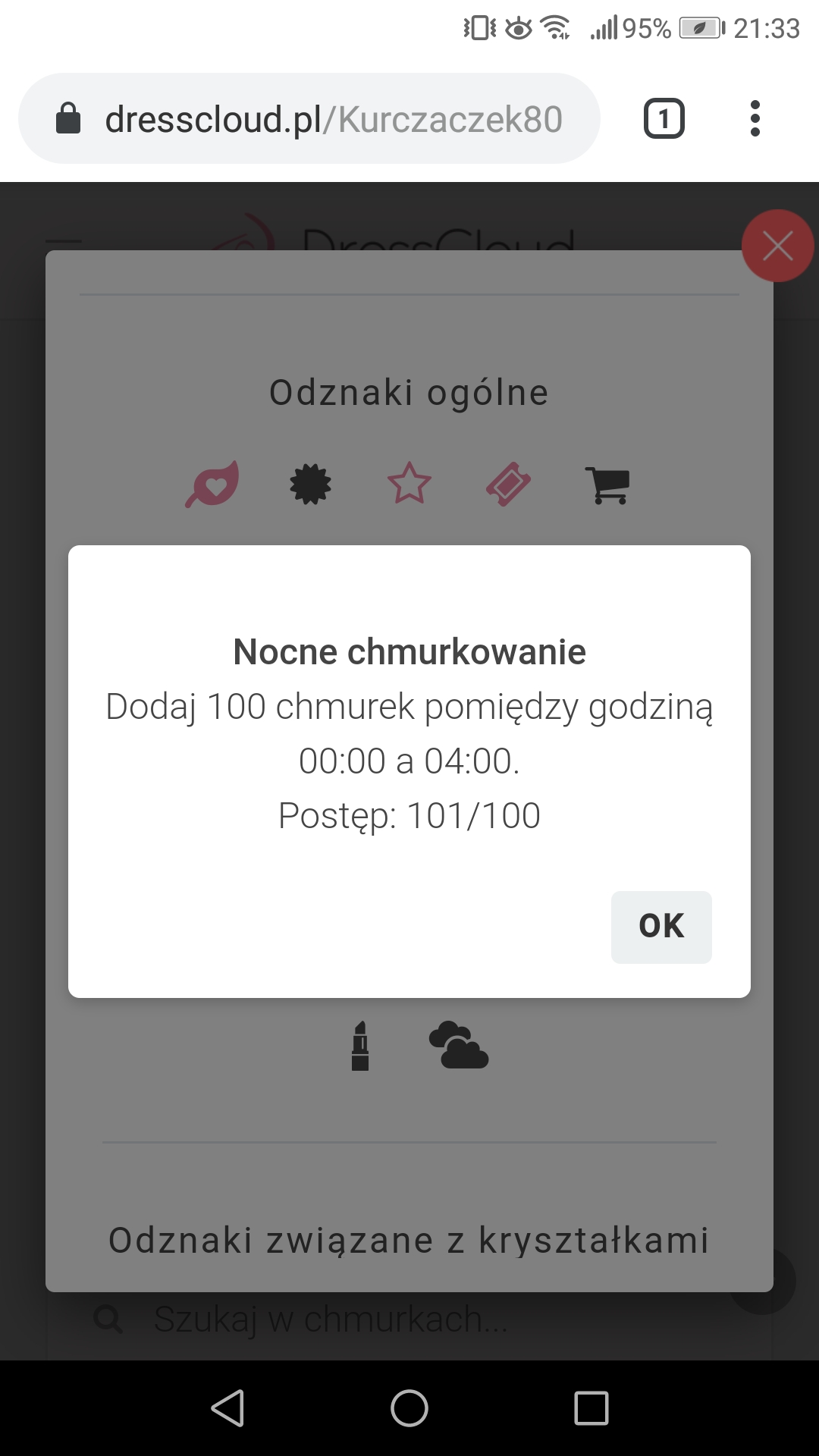Viewport: 819px width, 1456px height.
Task: Select Odznaki związane z kryształkami heading
Action: pyautogui.click(x=409, y=1240)
